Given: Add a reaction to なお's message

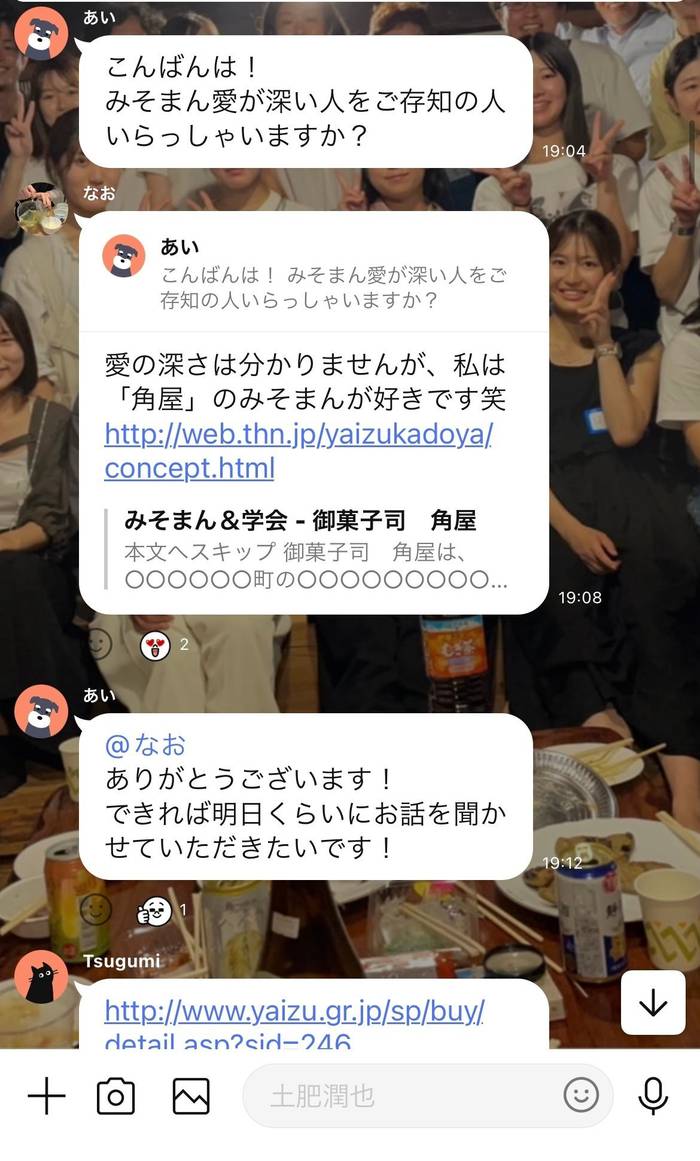Looking at the screenshot, I should click(96, 644).
